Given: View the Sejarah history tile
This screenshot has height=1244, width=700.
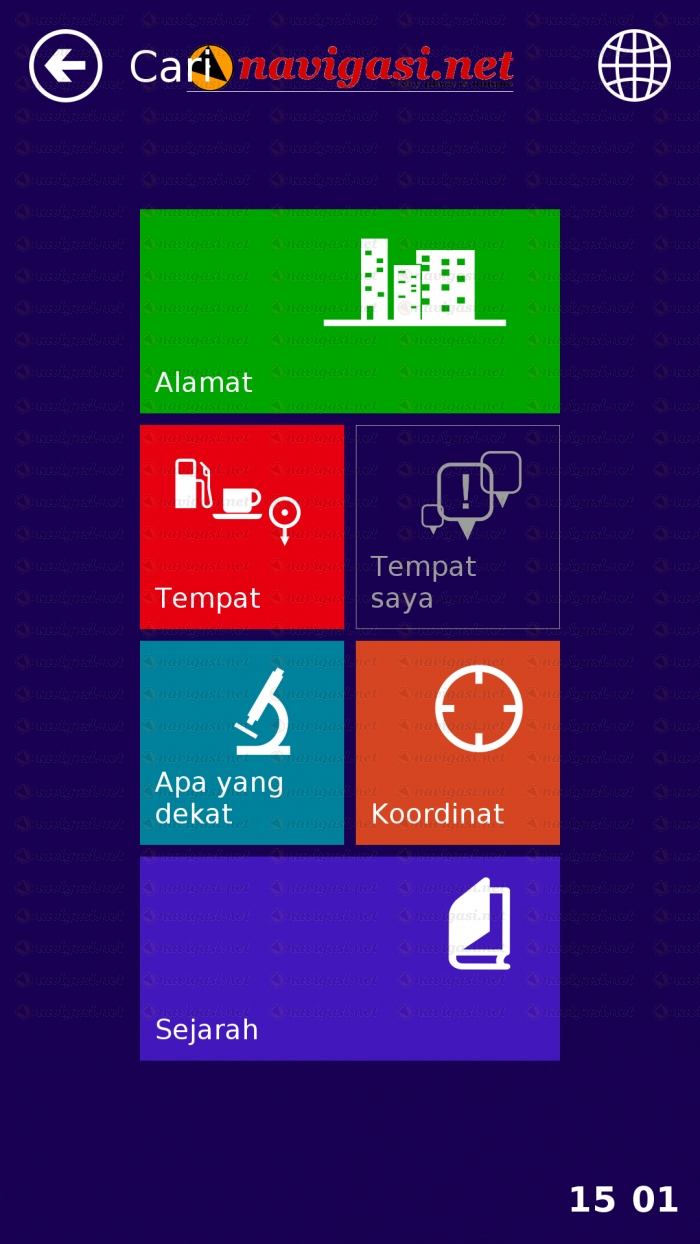Looking at the screenshot, I should [350, 958].
